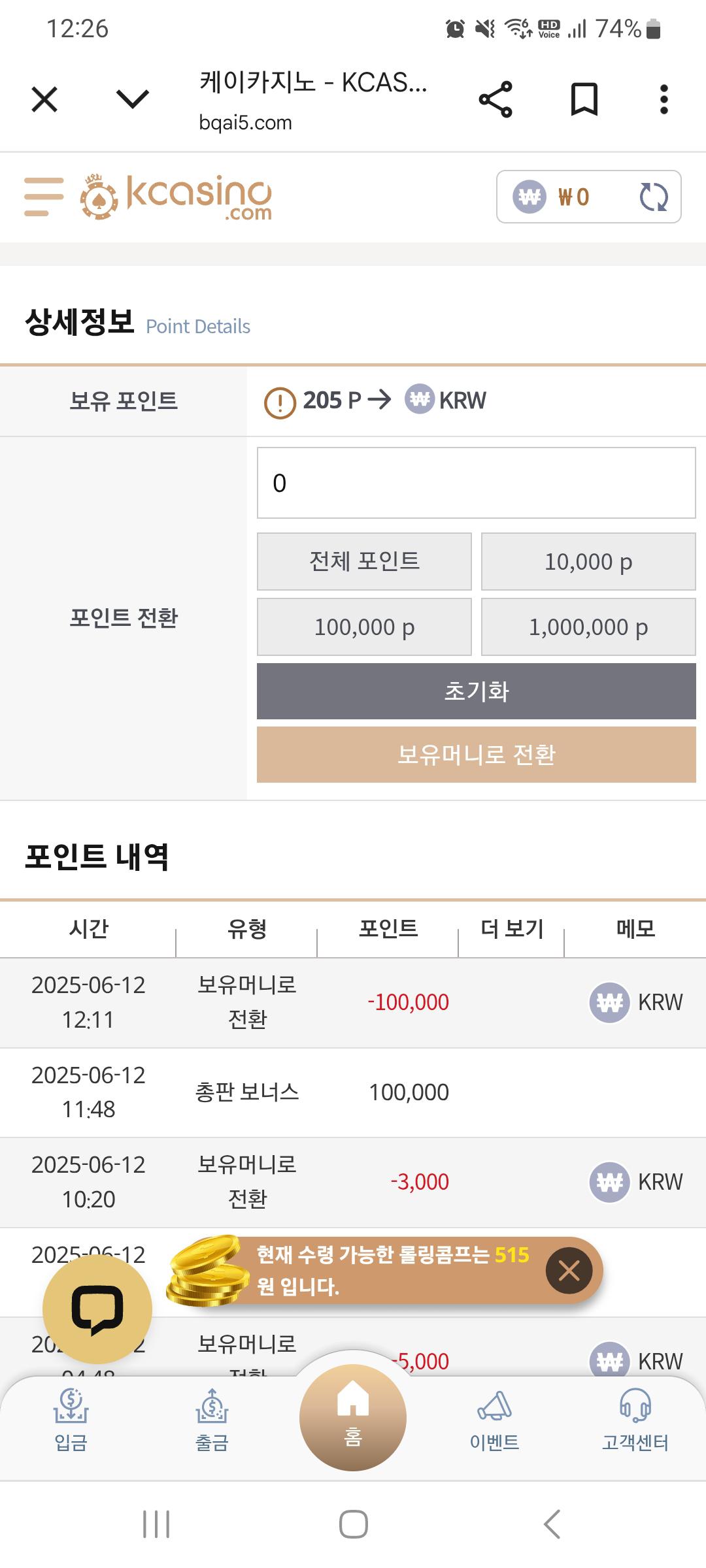Choose the 10,000 p preset

tap(588, 561)
